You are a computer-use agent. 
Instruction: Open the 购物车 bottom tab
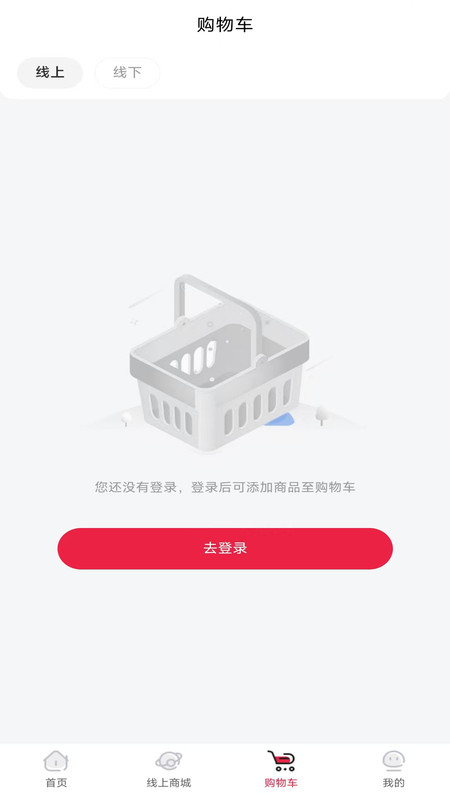pos(281,769)
